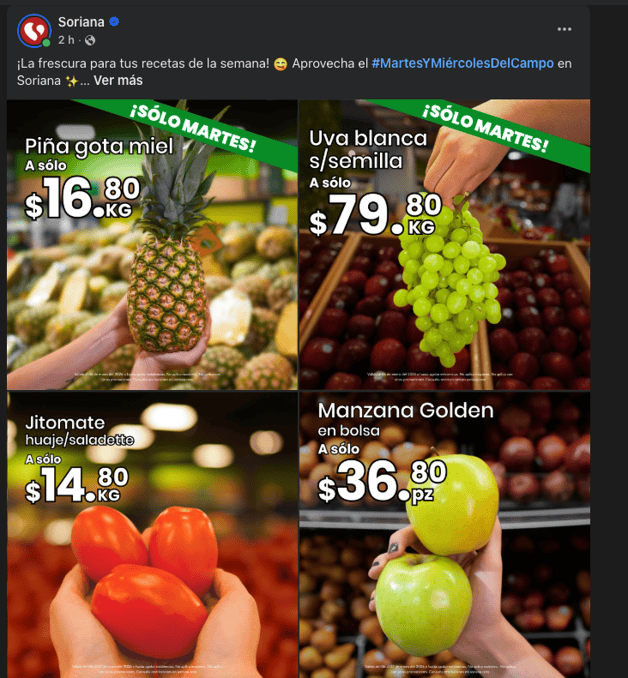Open the #MartesYMiércolesDelCampo hashtag
The height and width of the screenshot is (678, 628).
(461, 63)
